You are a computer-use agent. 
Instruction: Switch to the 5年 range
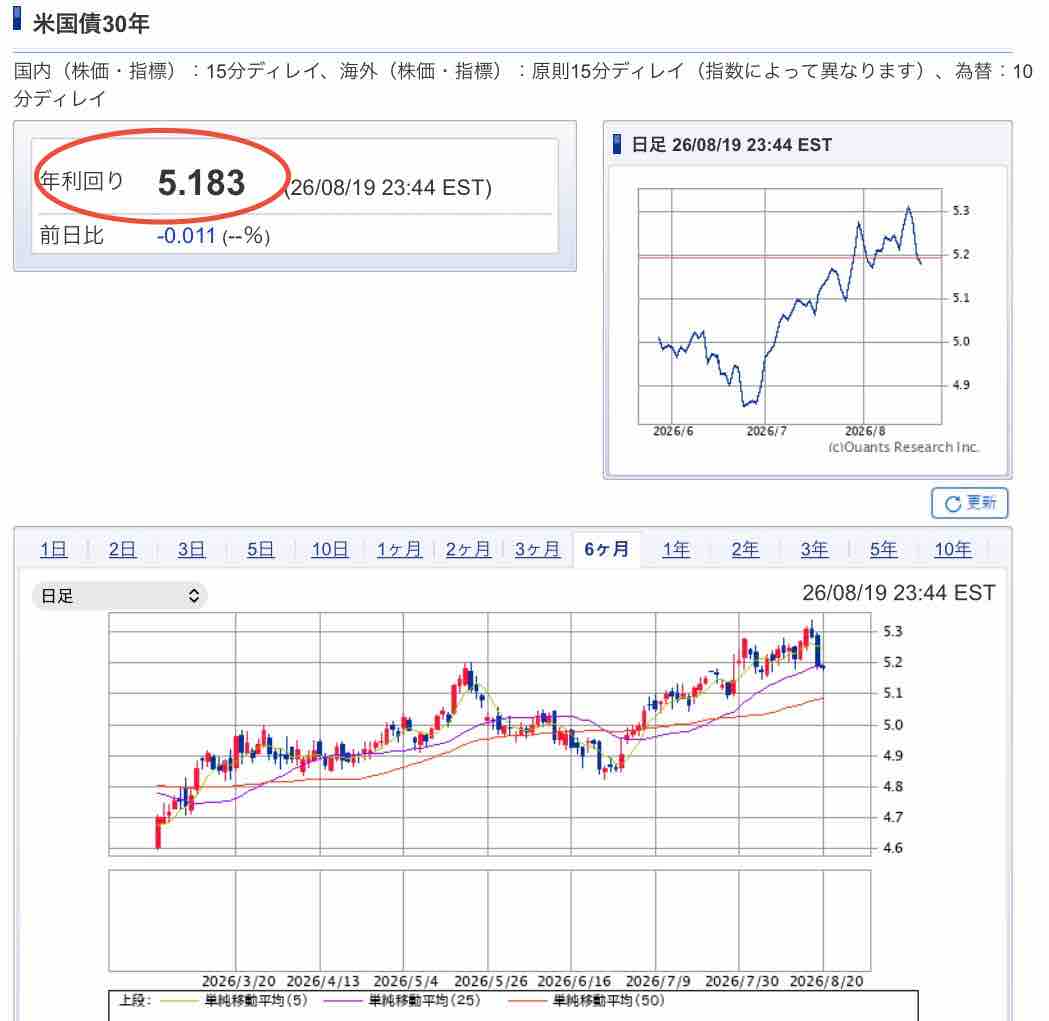pyautogui.click(x=884, y=549)
